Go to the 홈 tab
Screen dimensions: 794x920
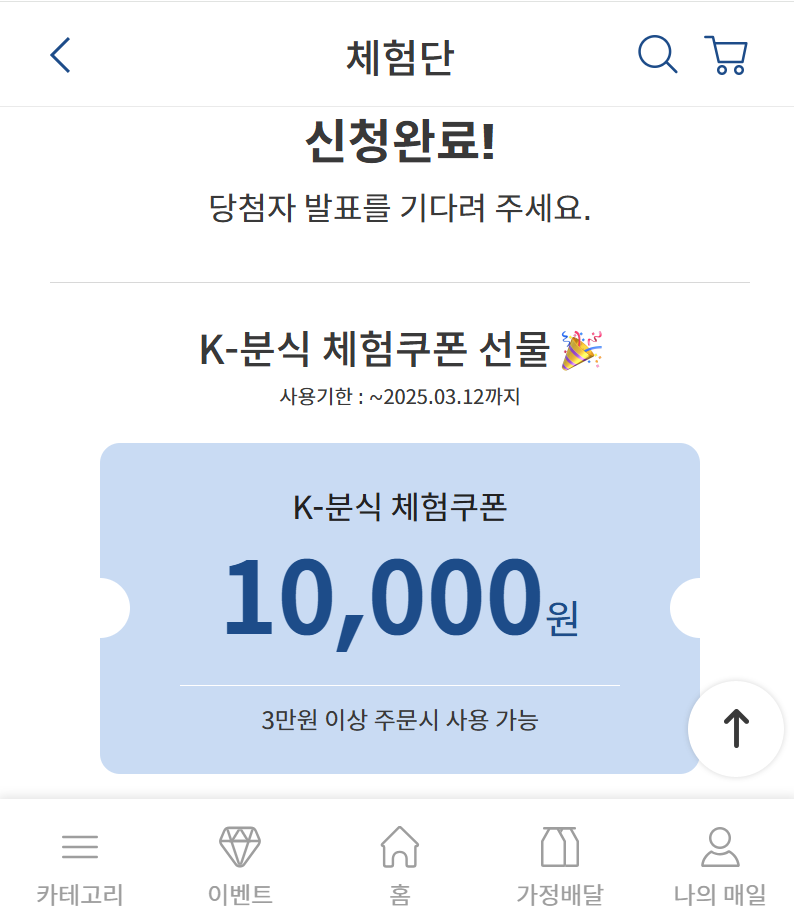[400, 866]
